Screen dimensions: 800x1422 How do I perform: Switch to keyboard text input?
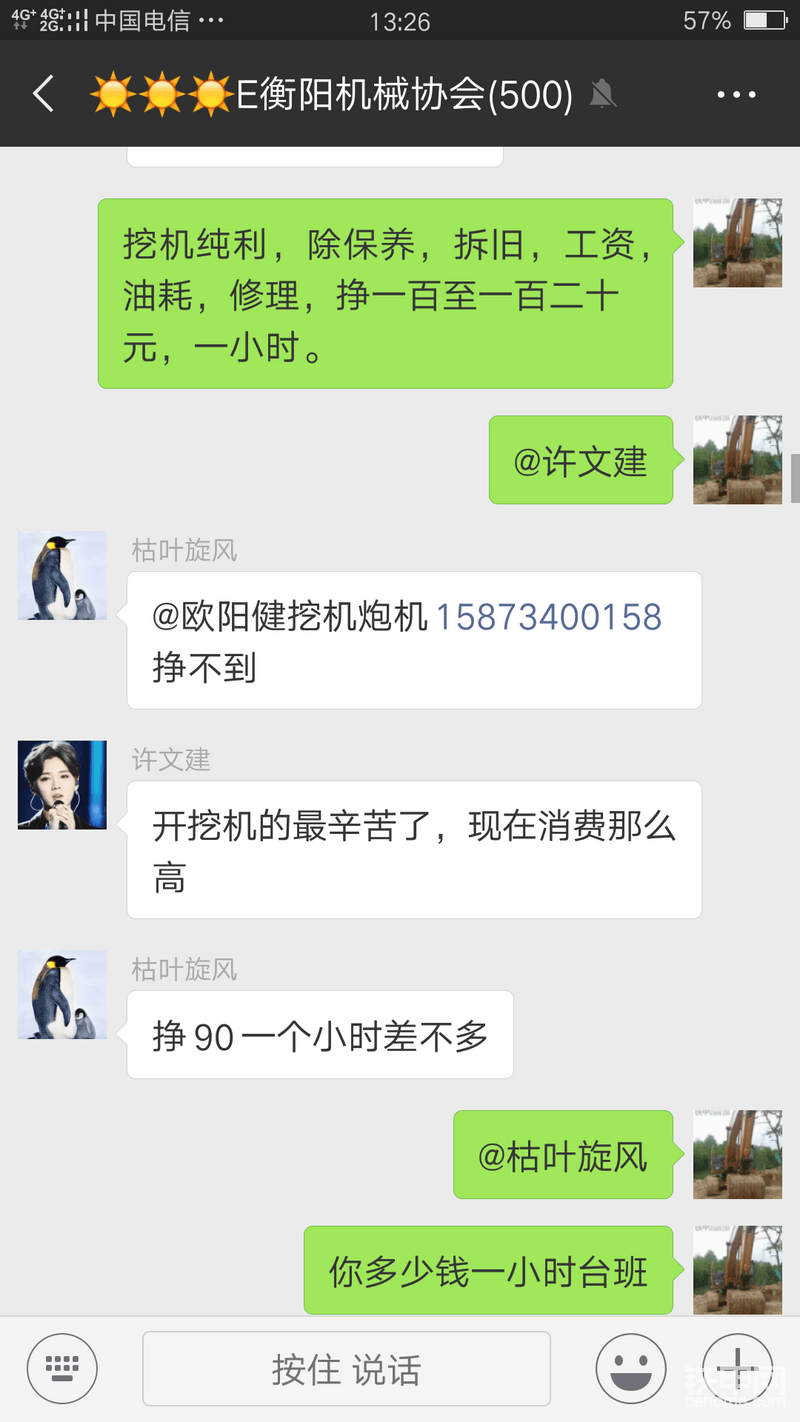[62, 1369]
